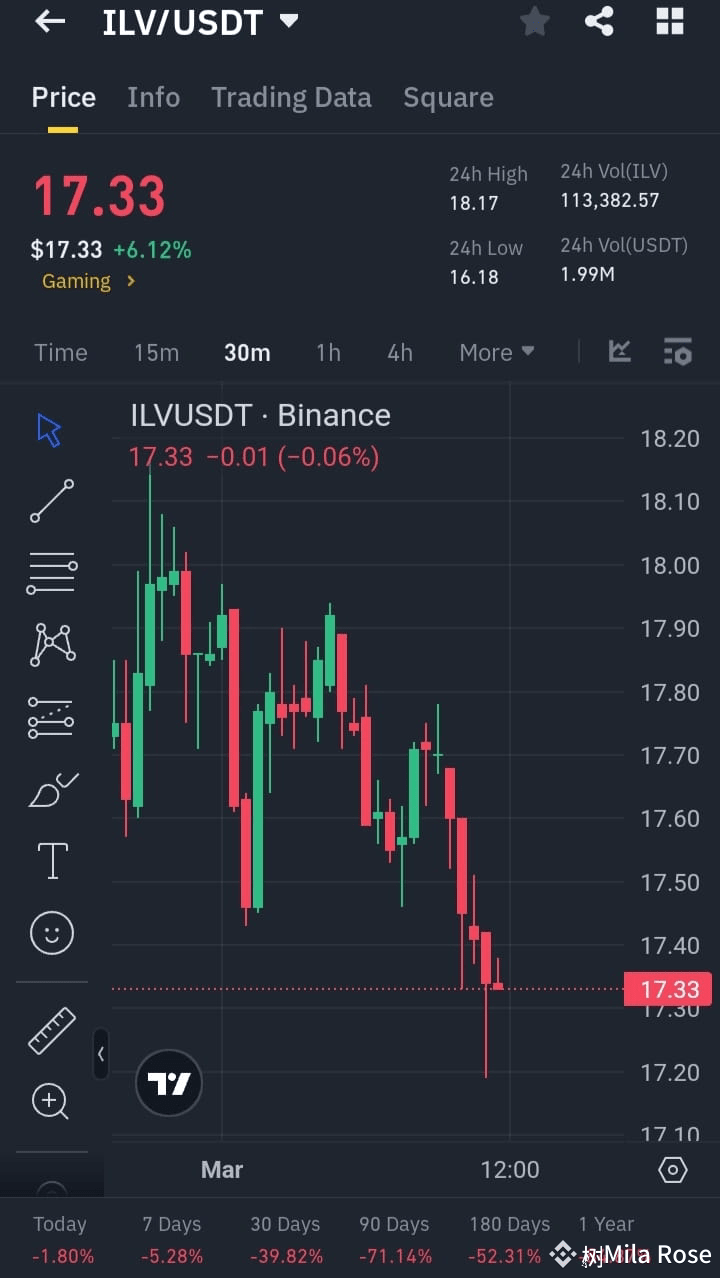Screen dimensions: 720x1278
Task: Collapse the drawing toolbar with the chevron
Action: coord(101,1055)
